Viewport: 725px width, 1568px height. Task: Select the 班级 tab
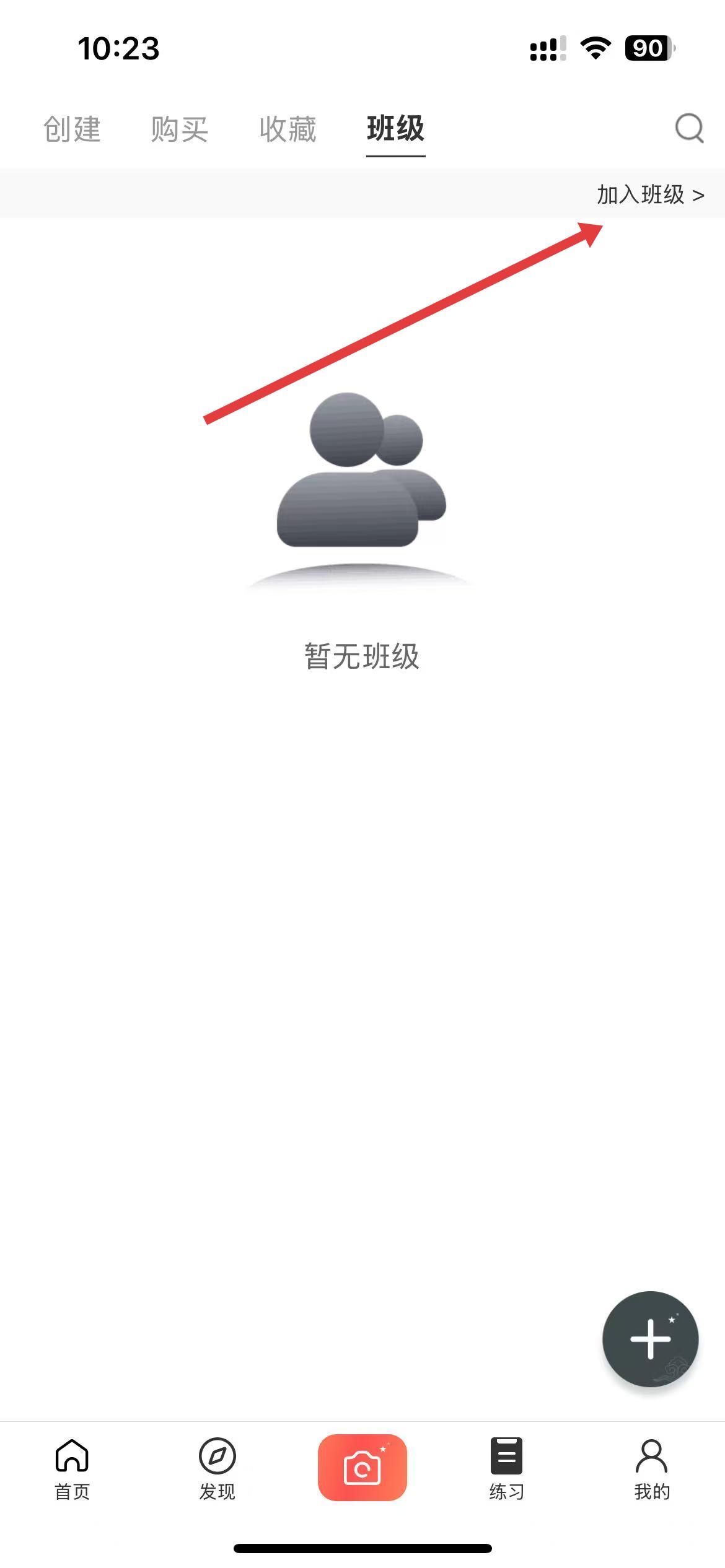395,129
